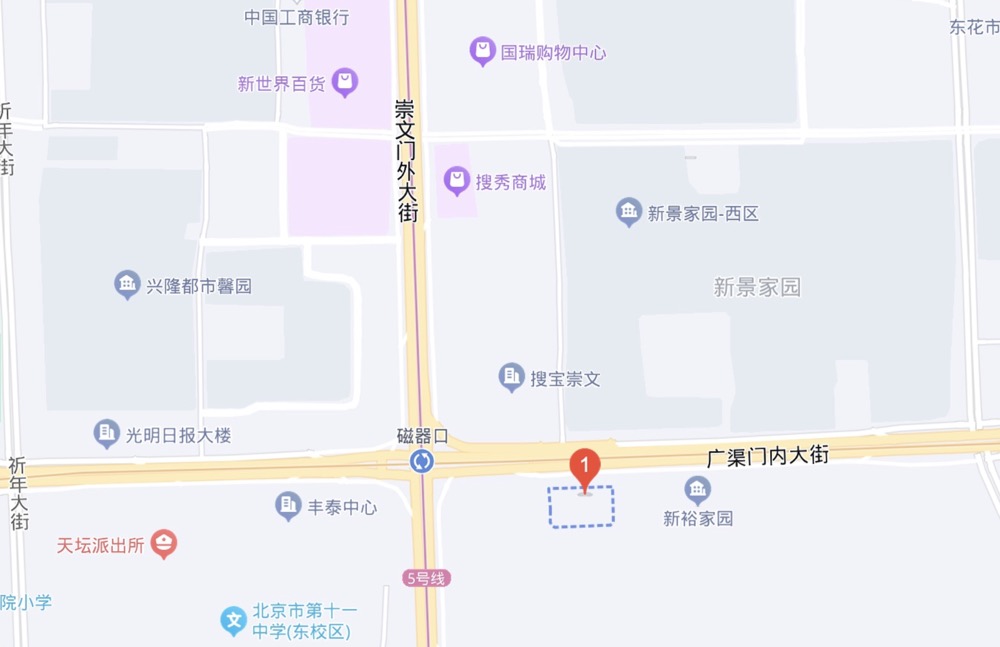Open the 搜秀商城 mall marker

point(457,182)
